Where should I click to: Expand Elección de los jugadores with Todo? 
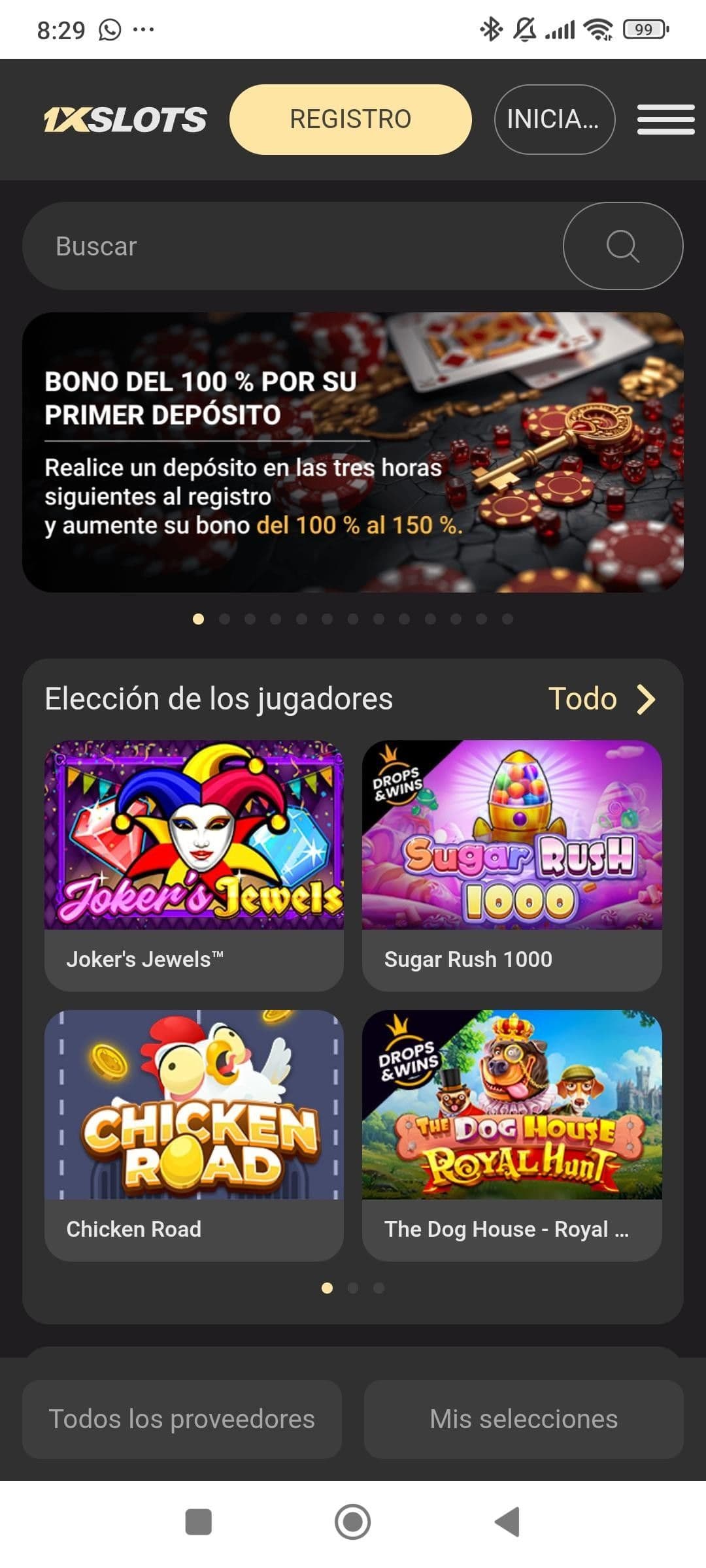(581, 698)
